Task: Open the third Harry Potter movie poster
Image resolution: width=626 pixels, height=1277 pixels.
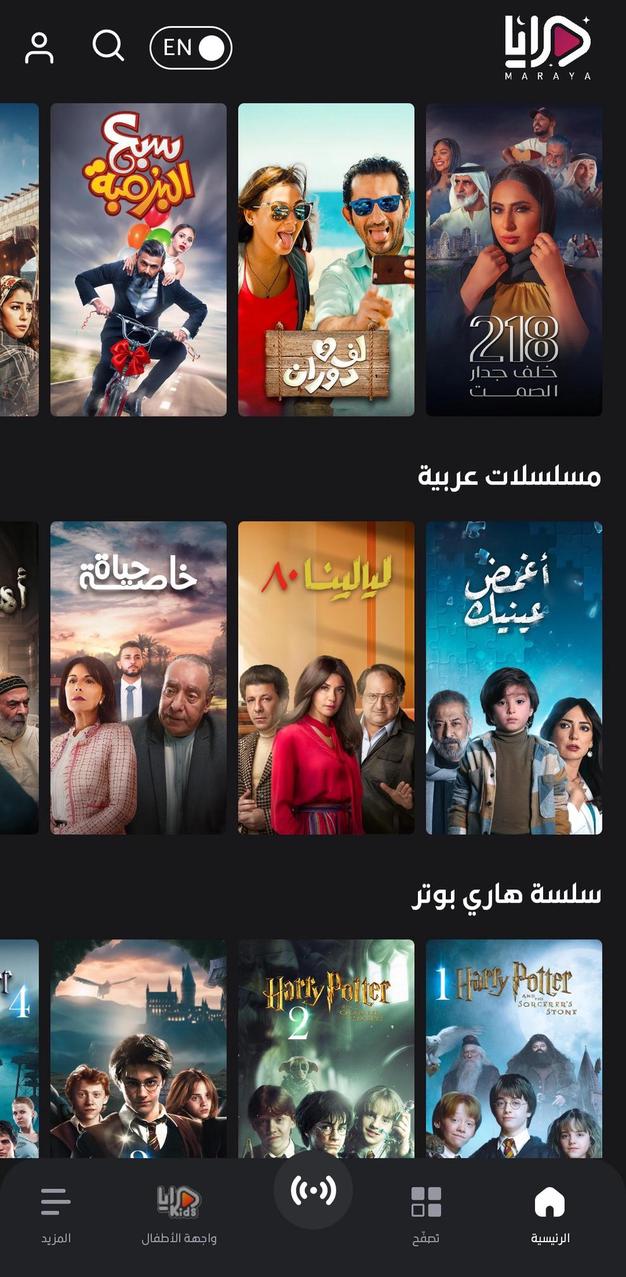Action: point(138,1048)
